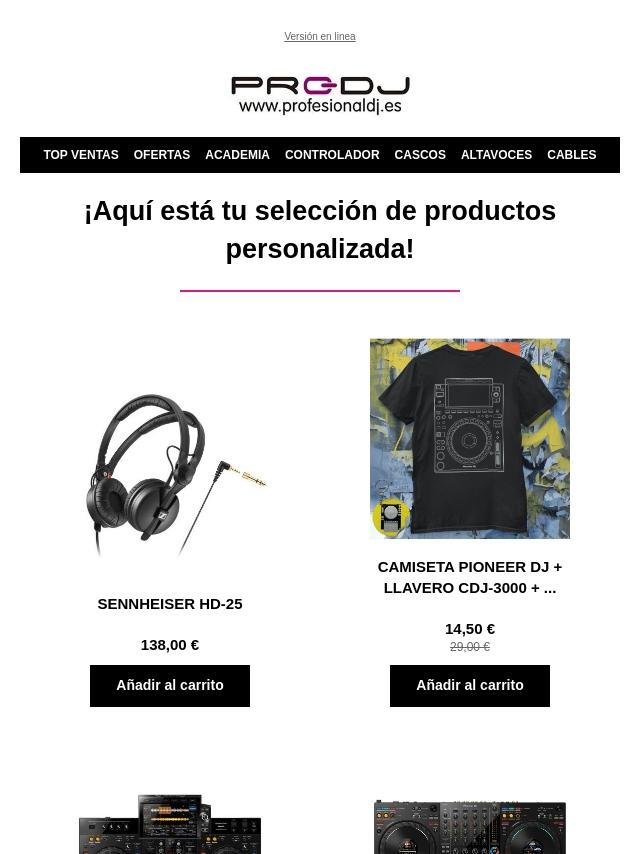Add Camiseta Pioneer DJ to the cart

470,685
